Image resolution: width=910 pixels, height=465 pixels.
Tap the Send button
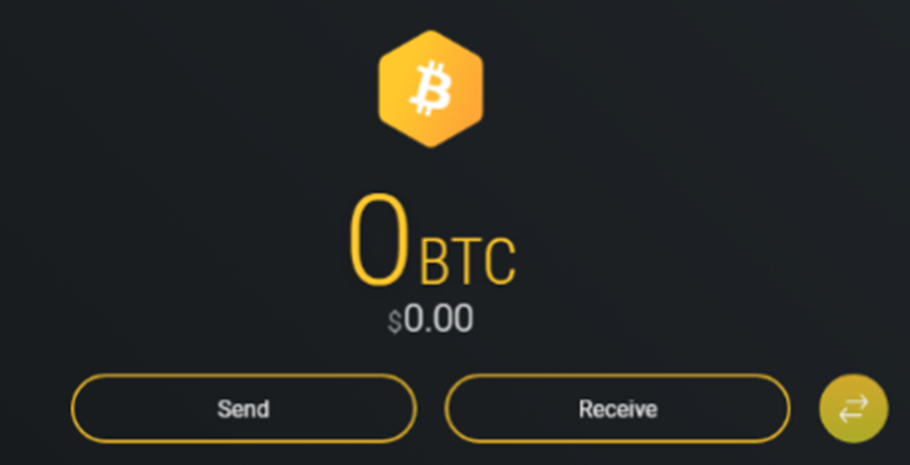coord(243,409)
